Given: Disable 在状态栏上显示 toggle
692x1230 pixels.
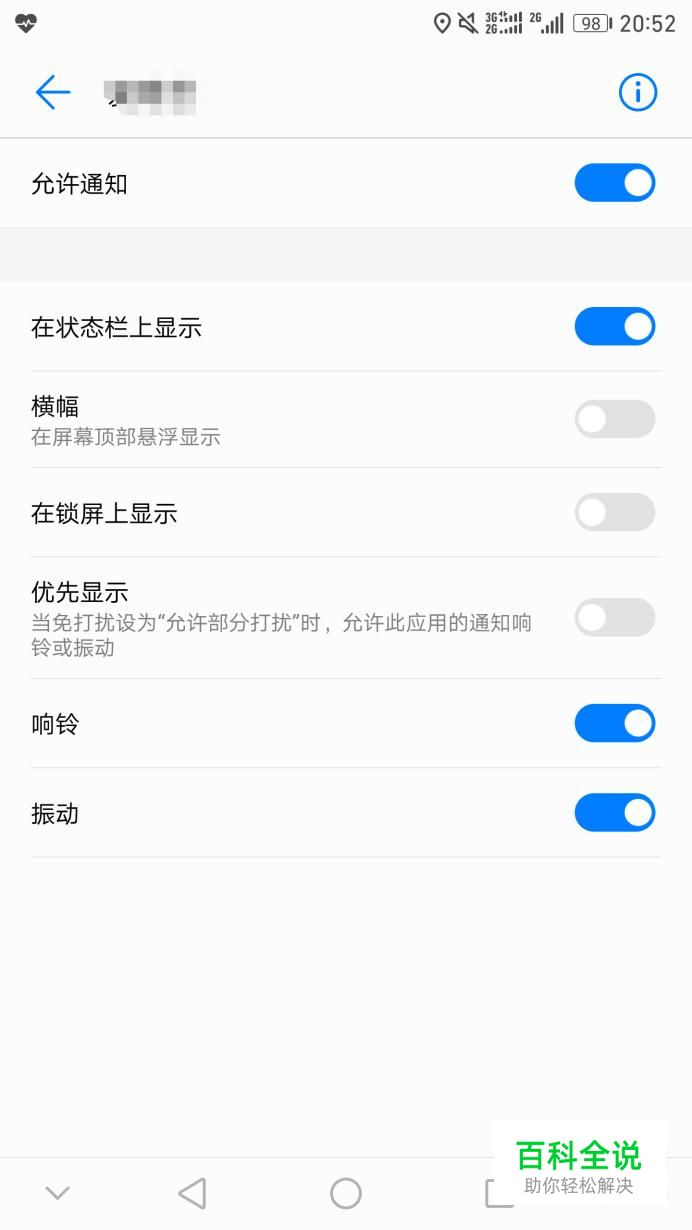Looking at the screenshot, I should [614, 327].
